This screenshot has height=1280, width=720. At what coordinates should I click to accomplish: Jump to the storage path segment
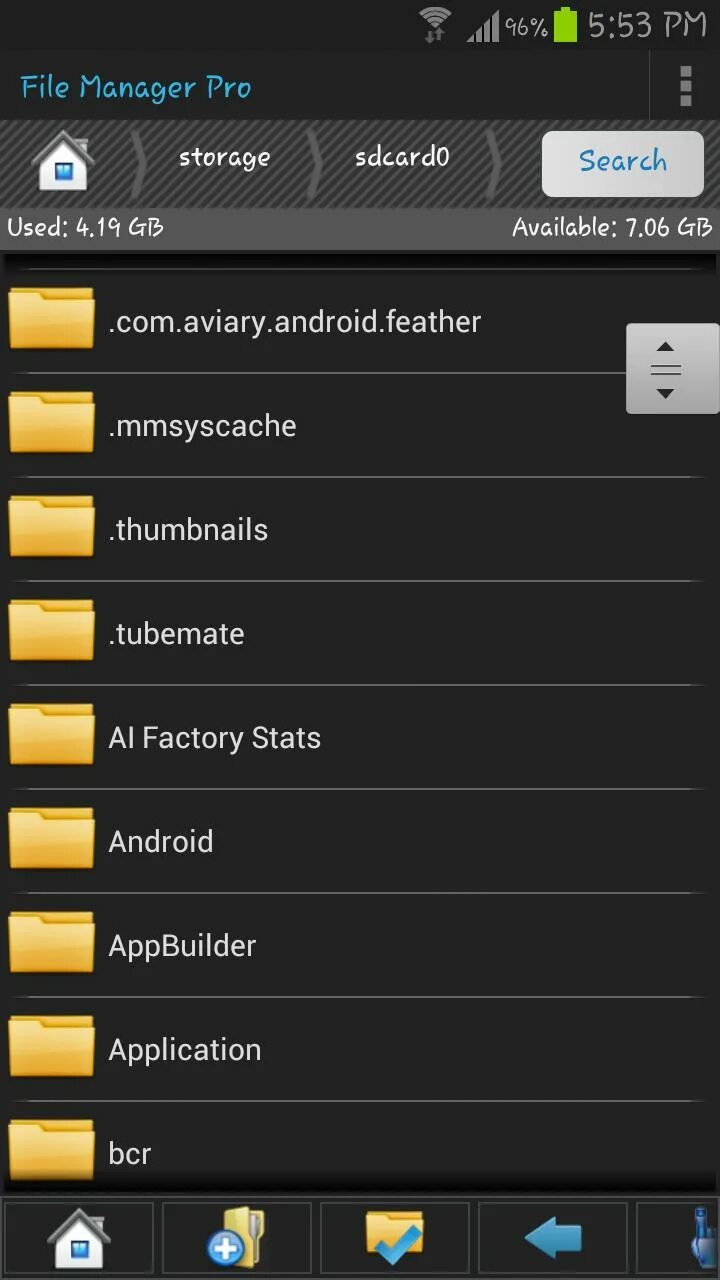[224, 158]
